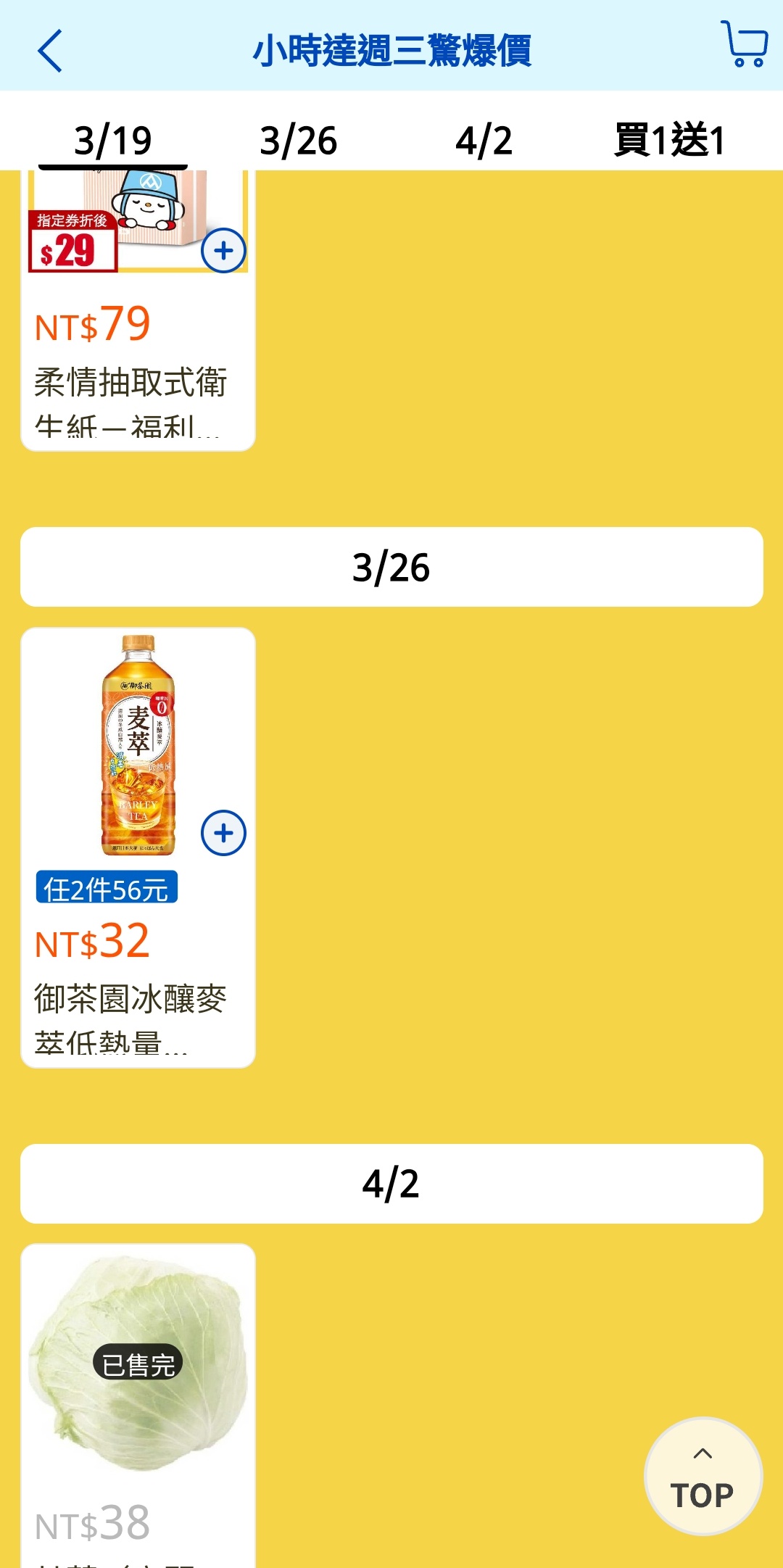Add 御茶園冰釀麥萃 tea to cart
The width and height of the screenshot is (783, 1568).
coord(223,833)
